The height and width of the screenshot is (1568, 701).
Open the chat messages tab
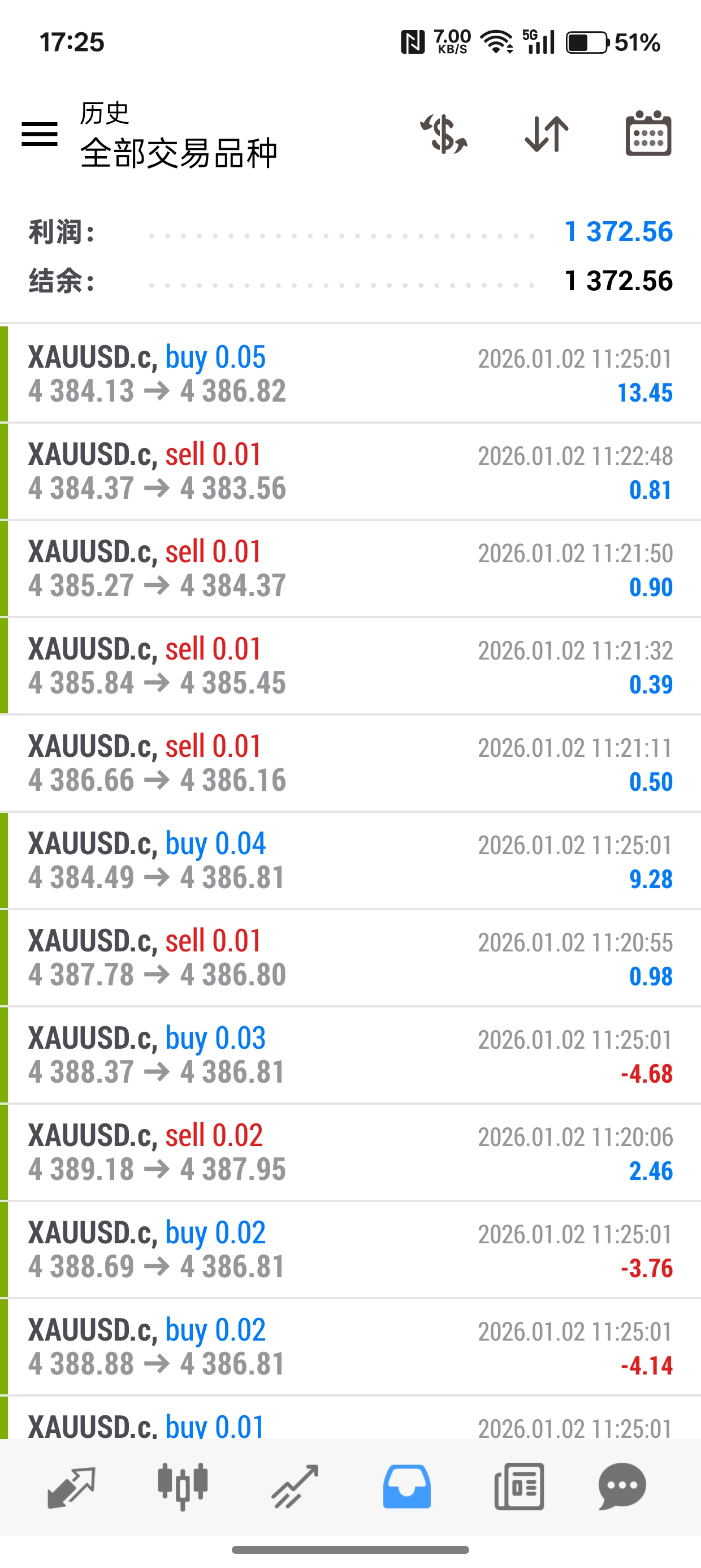coord(622,1487)
